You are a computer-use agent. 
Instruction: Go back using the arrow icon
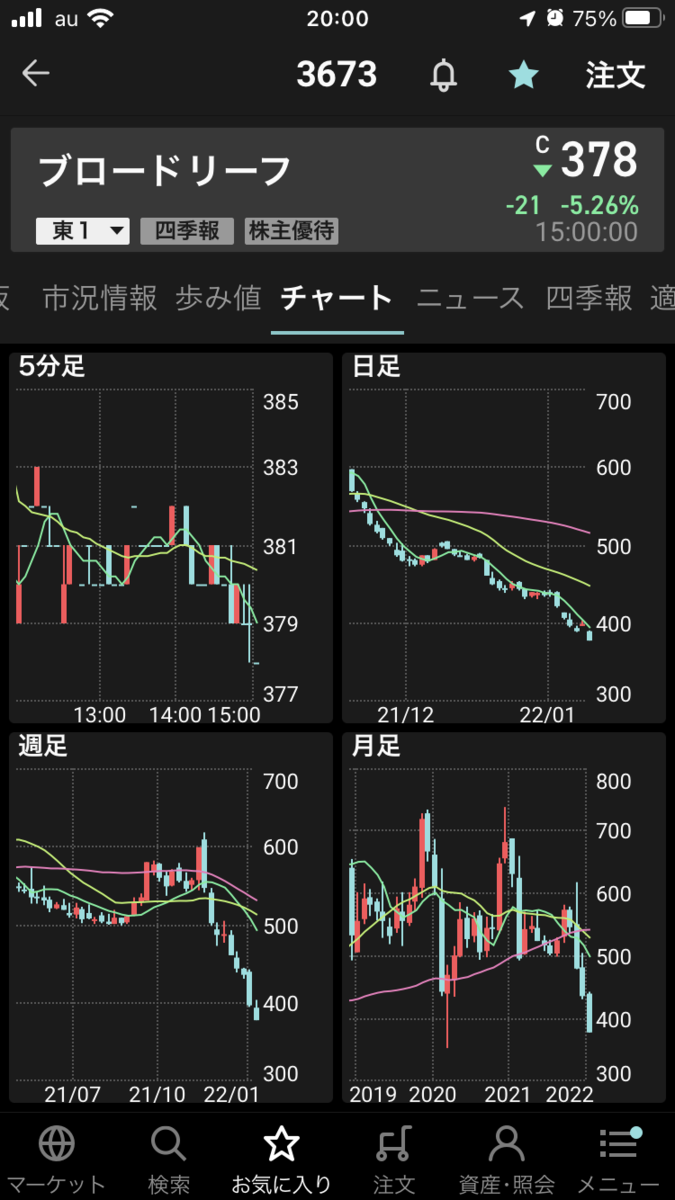36,74
